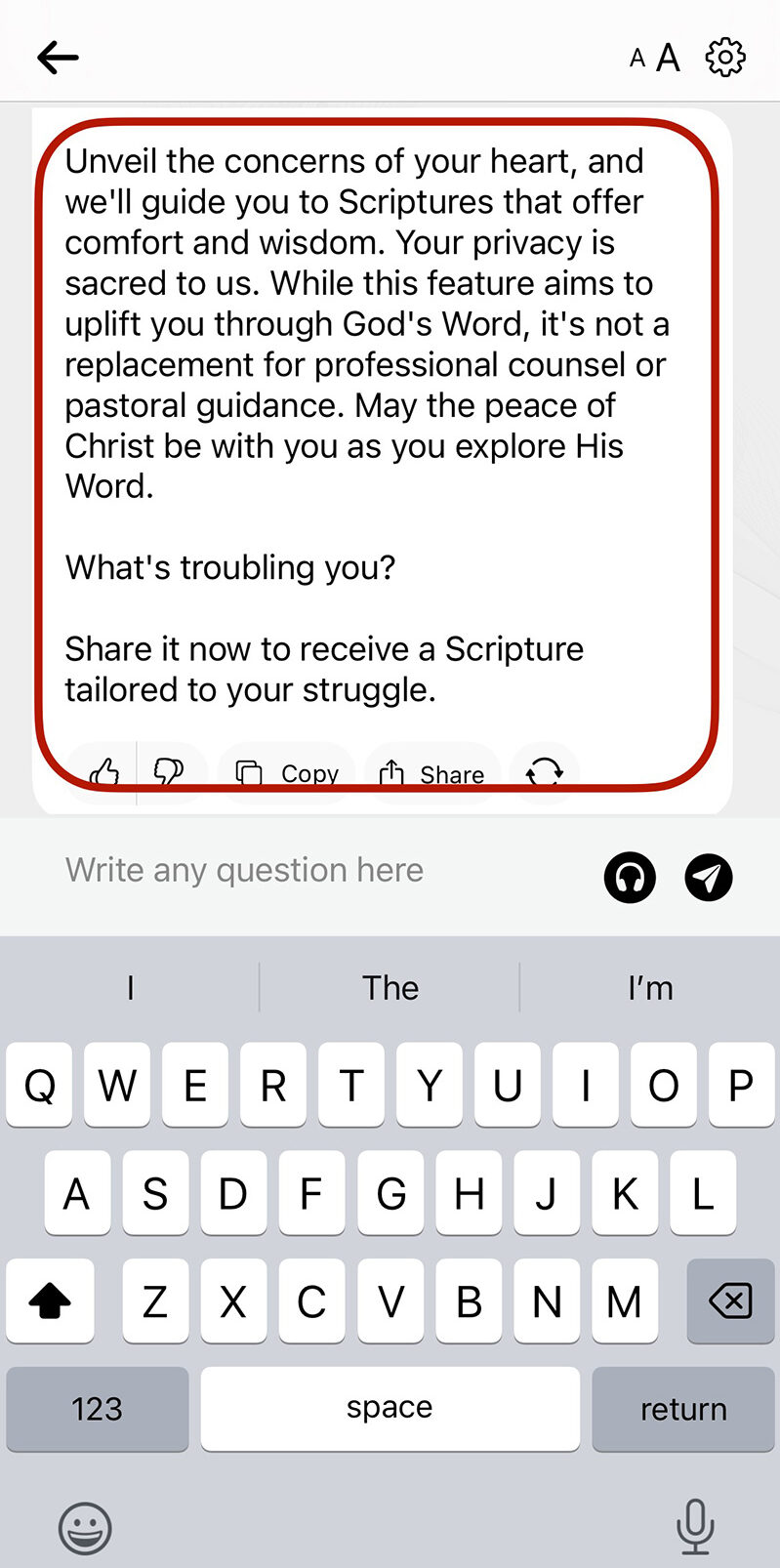Regenerate the response

tap(544, 774)
